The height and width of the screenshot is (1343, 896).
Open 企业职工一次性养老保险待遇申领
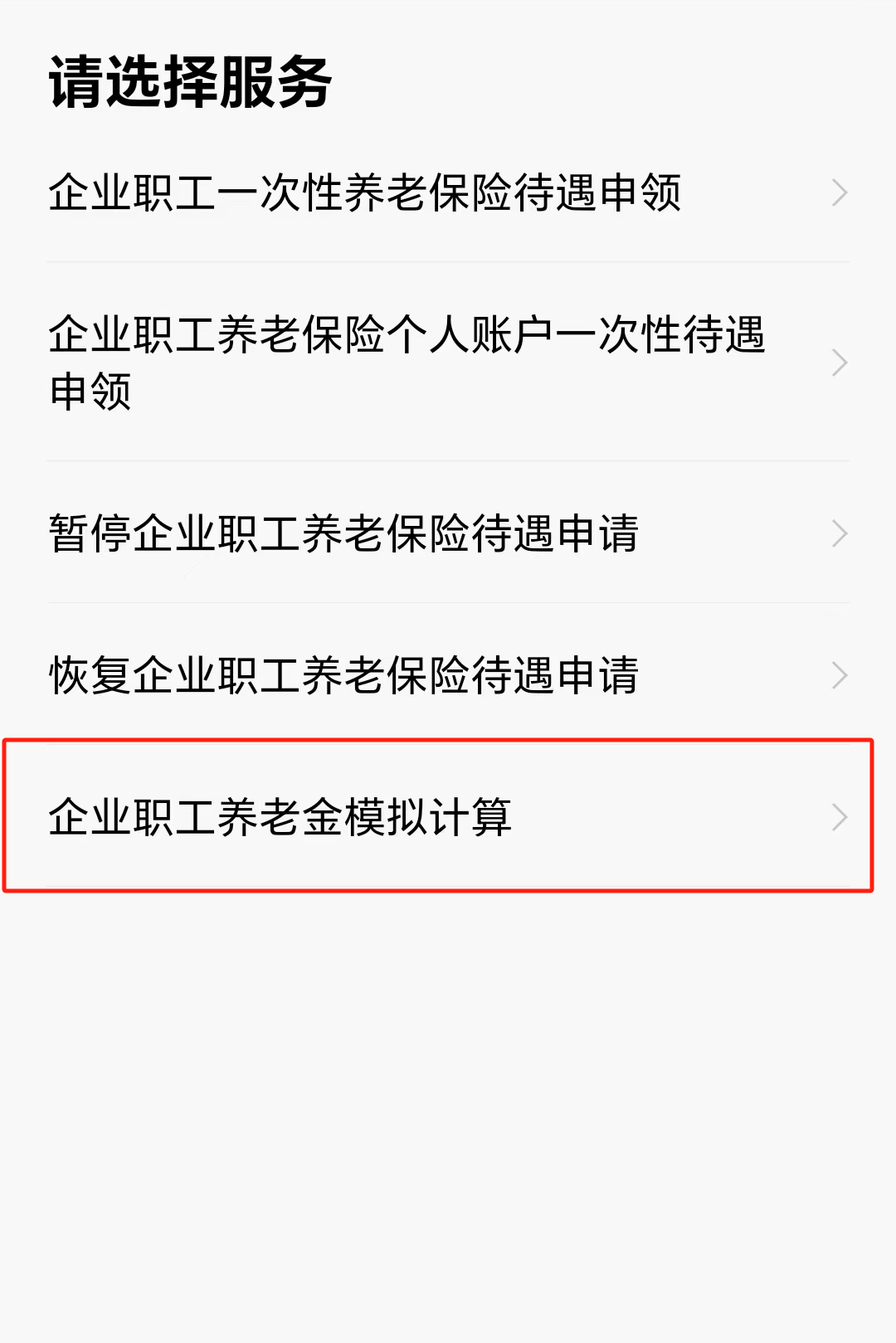tap(365, 192)
